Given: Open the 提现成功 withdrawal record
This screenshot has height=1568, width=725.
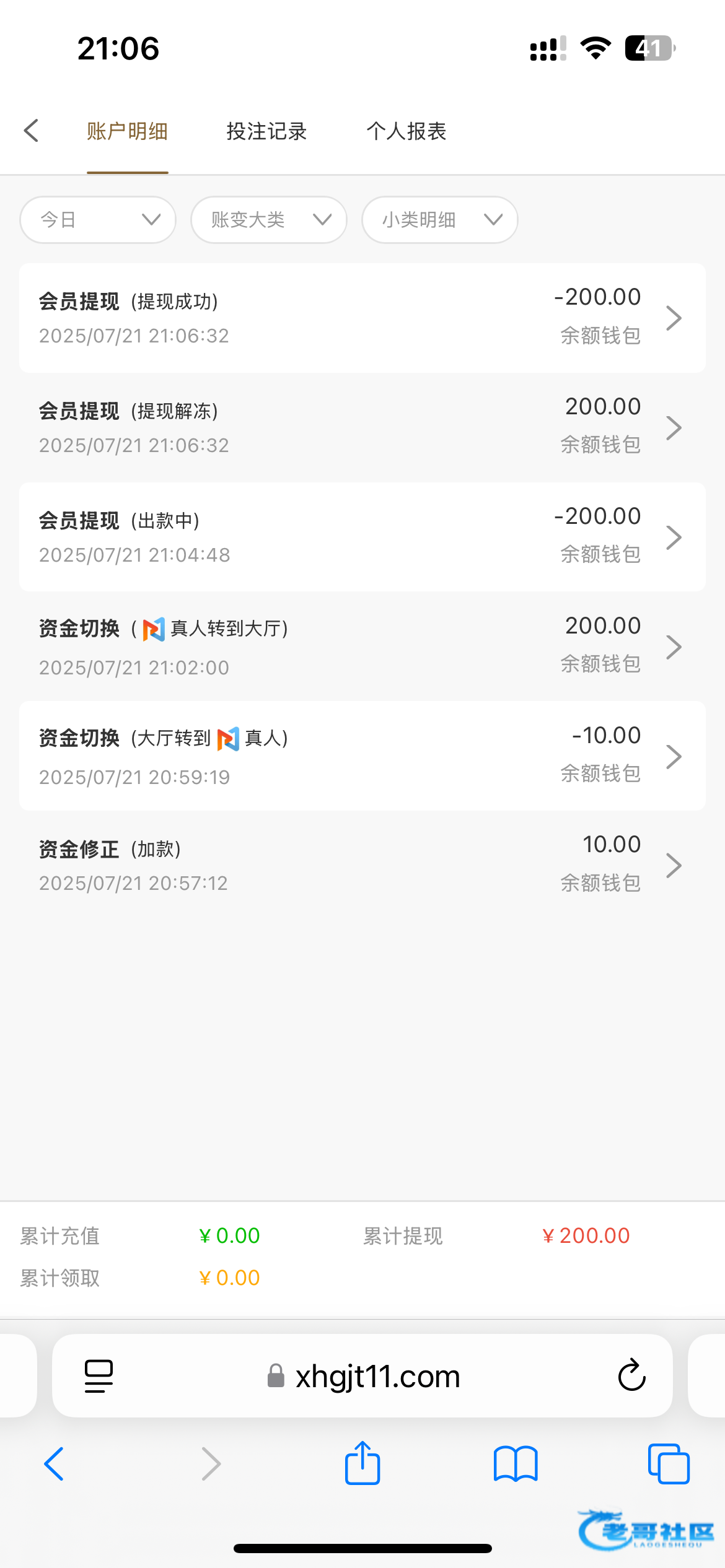Looking at the screenshot, I should (362, 318).
